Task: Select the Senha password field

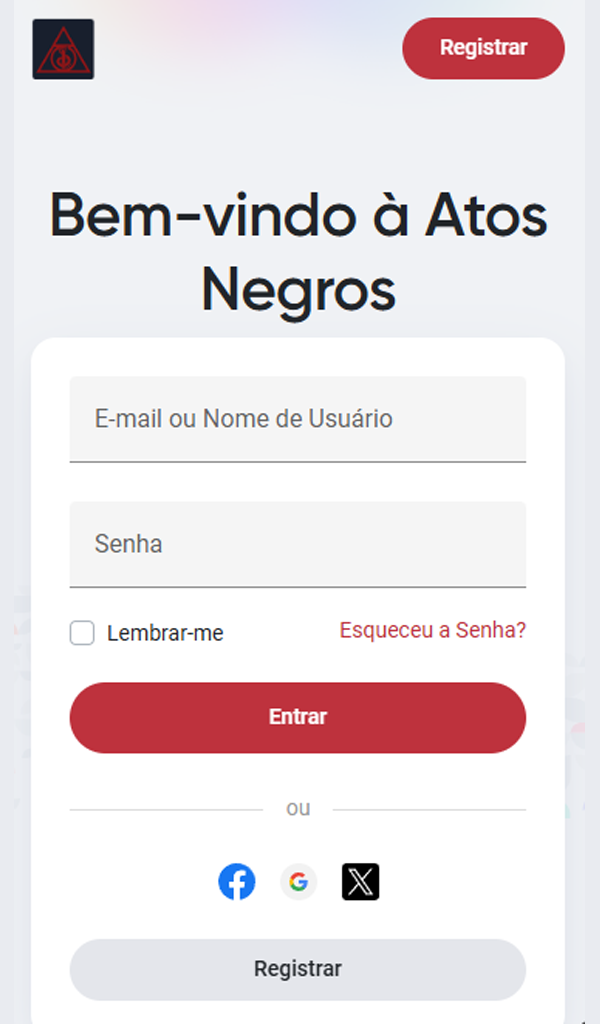Action: click(x=298, y=545)
